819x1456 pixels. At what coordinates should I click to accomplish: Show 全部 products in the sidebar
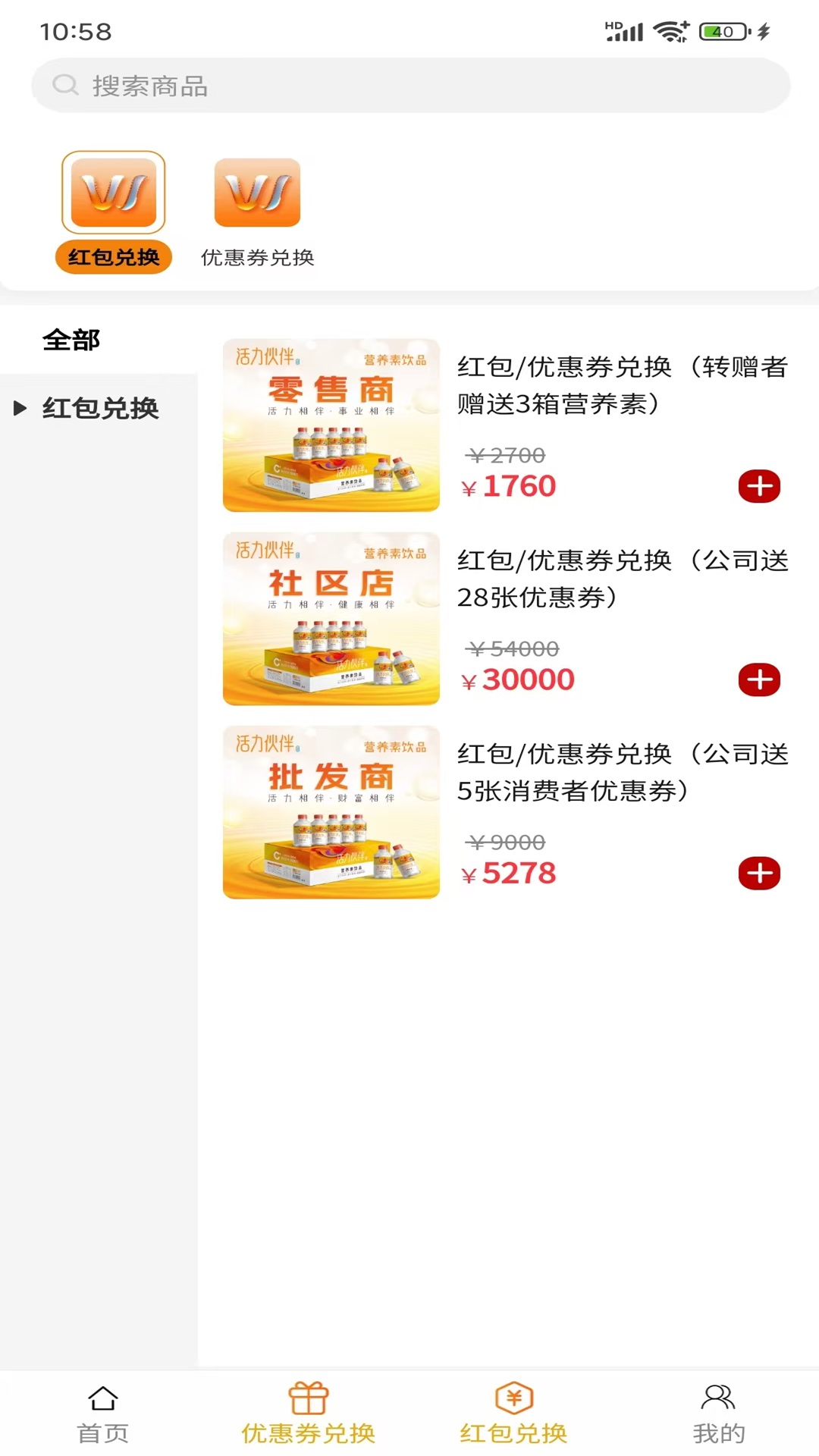pos(71,340)
